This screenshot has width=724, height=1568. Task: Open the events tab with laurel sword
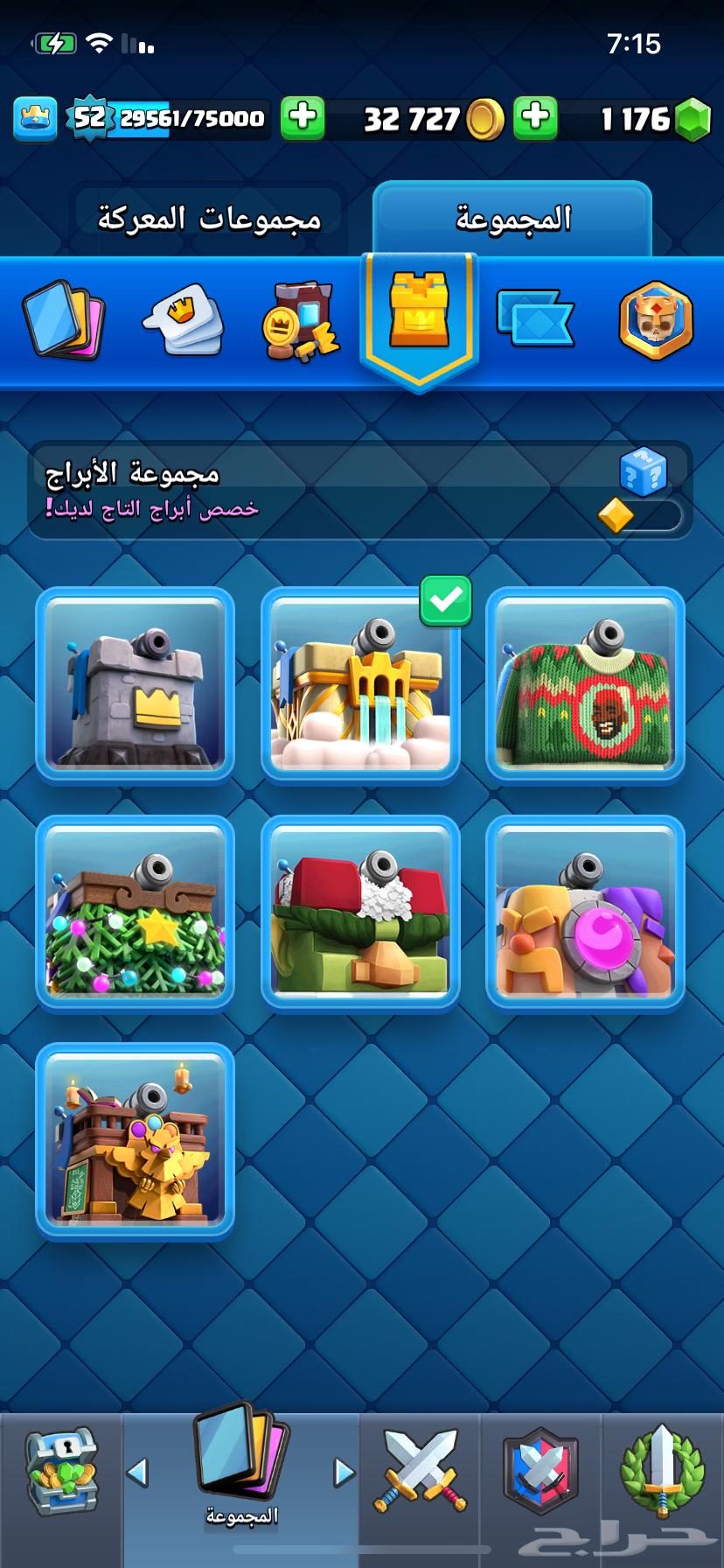click(662, 1472)
